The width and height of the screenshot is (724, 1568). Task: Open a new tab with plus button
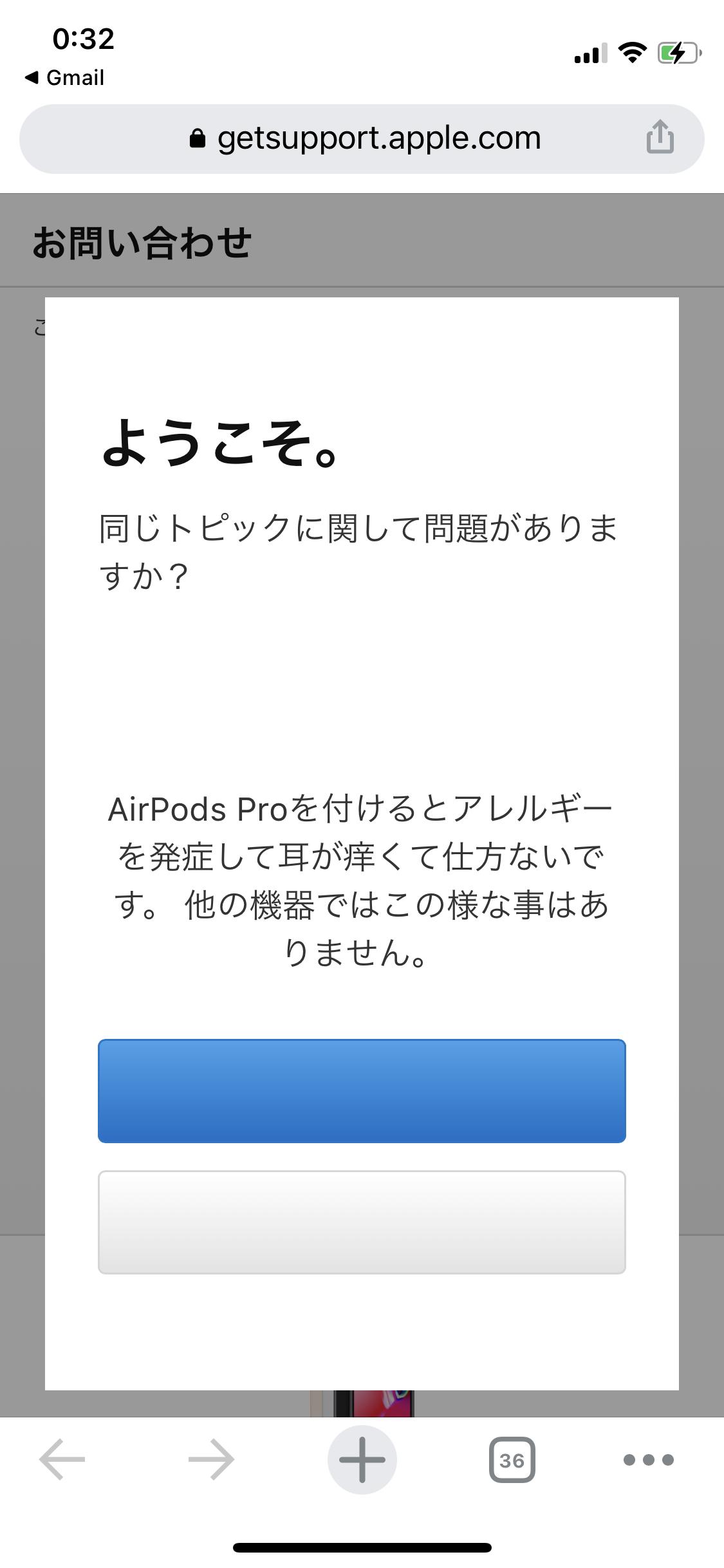pos(362,1459)
